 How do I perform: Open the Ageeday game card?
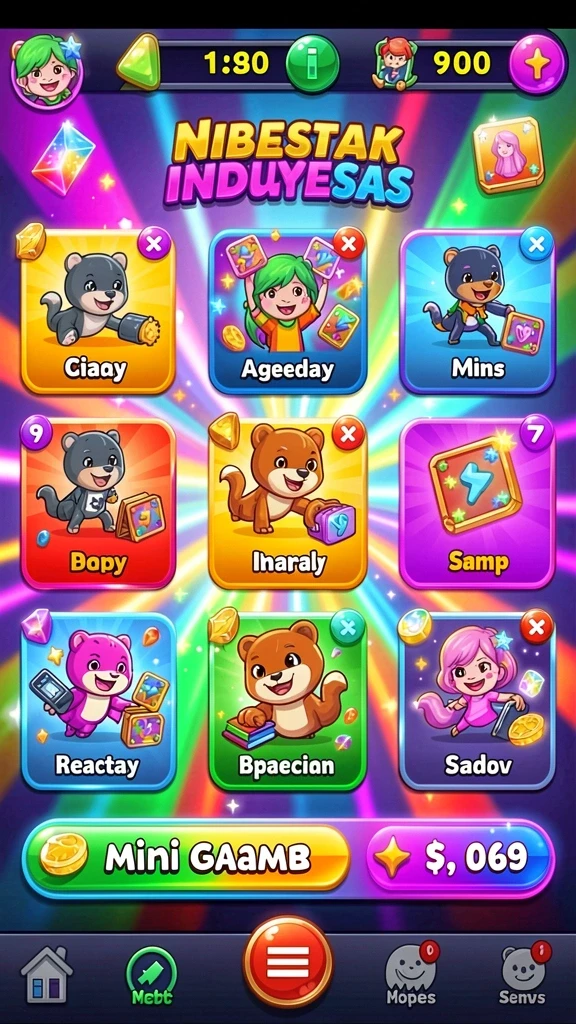[x=288, y=310]
